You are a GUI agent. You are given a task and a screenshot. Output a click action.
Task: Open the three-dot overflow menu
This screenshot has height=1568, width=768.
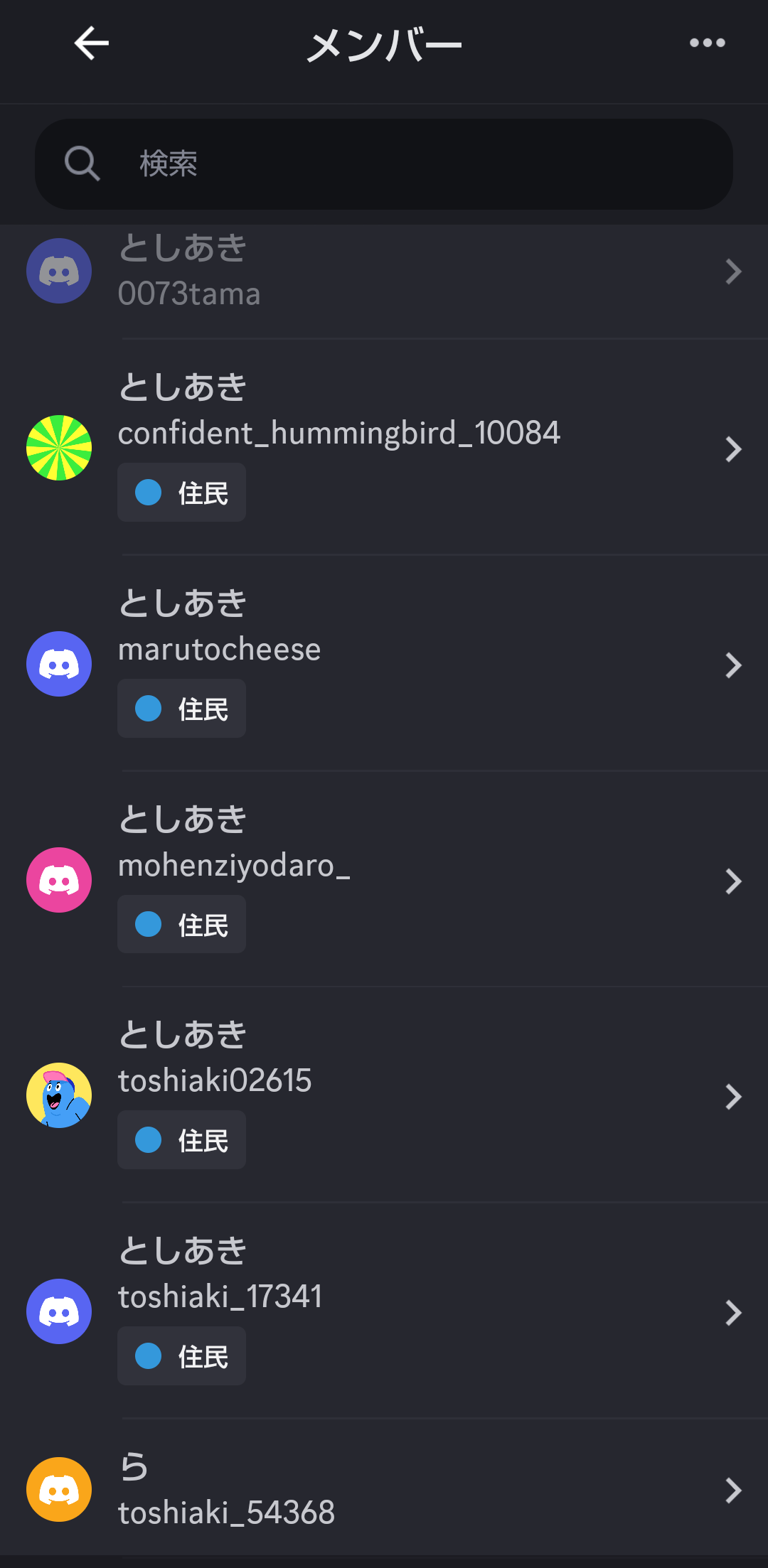click(x=707, y=43)
